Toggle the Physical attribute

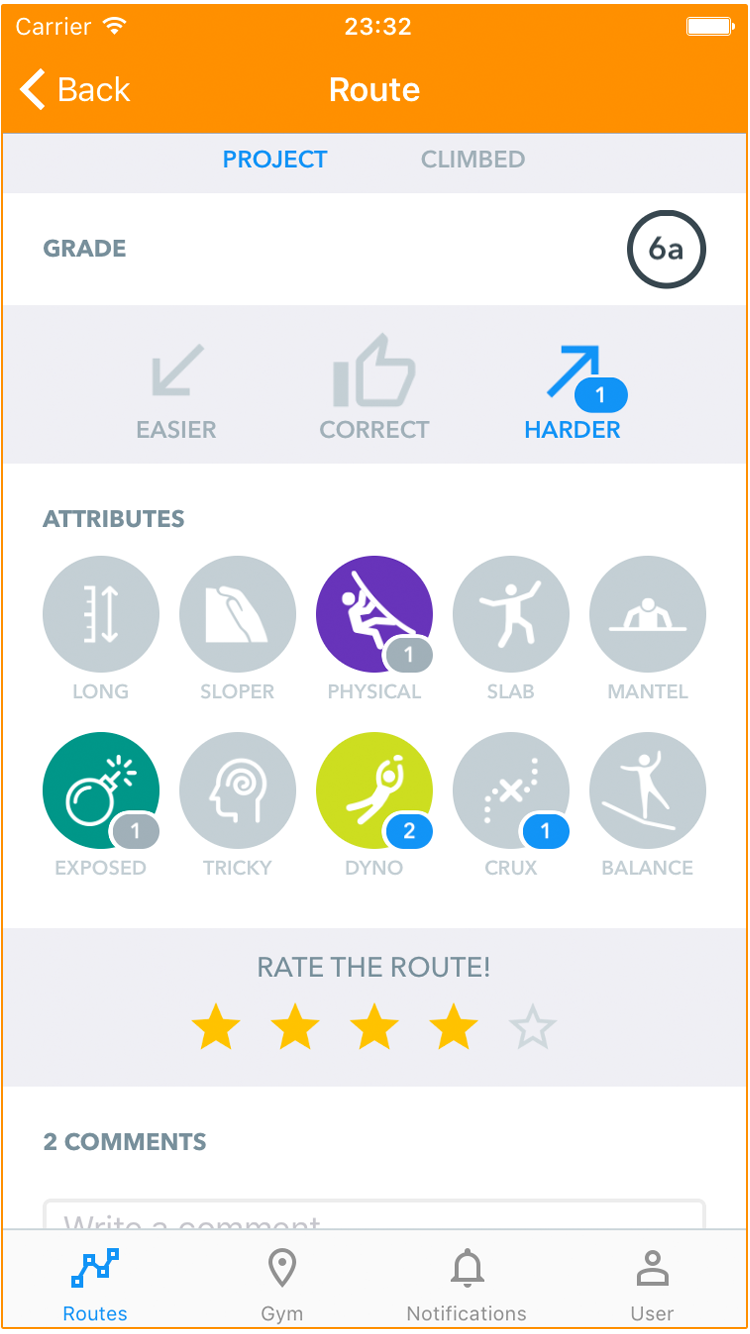tap(374, 614)
